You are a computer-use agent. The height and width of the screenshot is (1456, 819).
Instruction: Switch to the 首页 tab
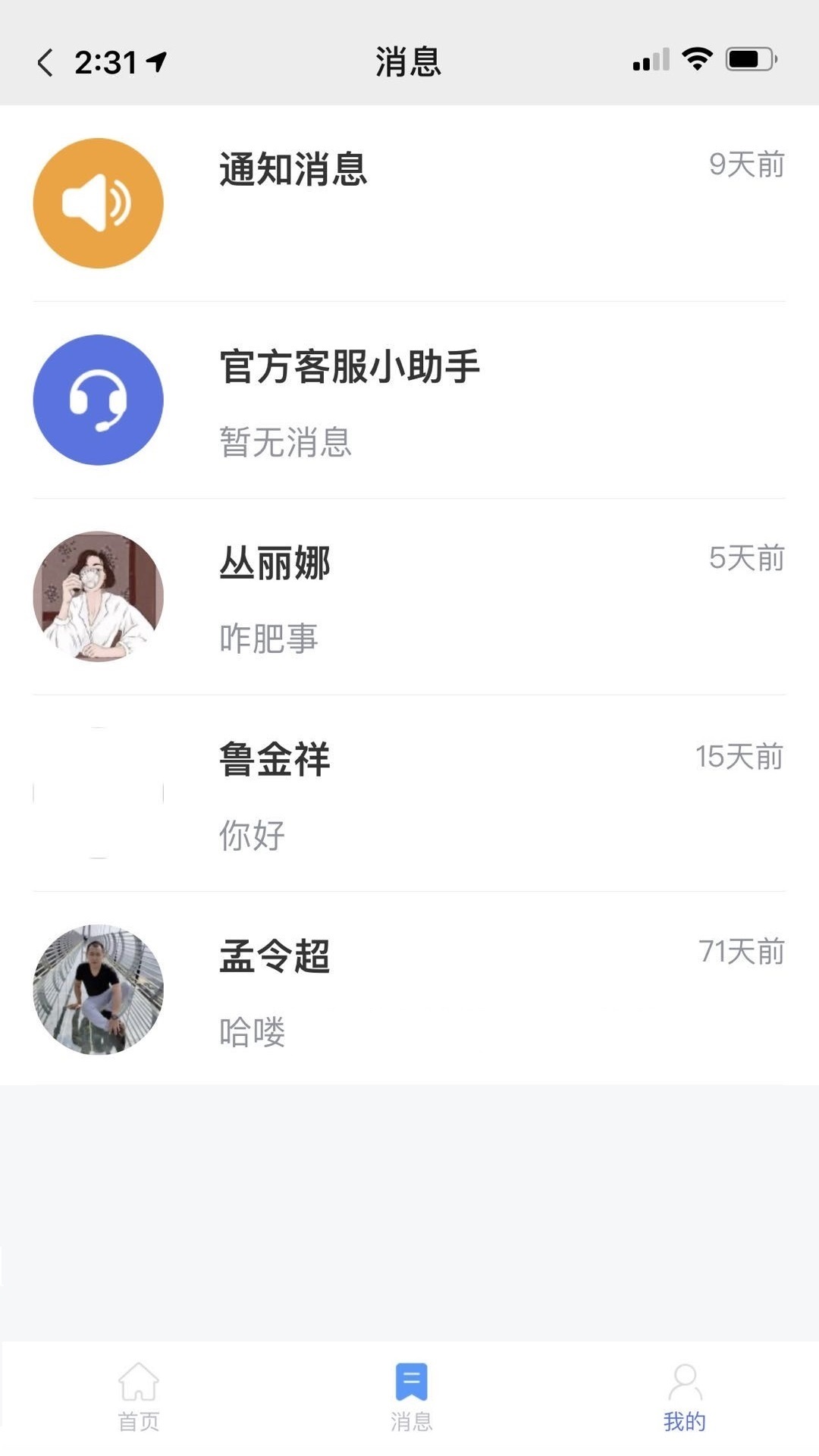click(x=139, y=1395)
